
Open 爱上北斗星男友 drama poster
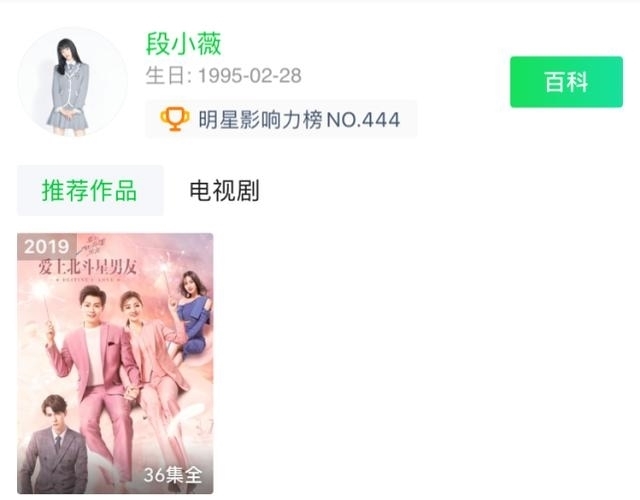pos(115,363)
